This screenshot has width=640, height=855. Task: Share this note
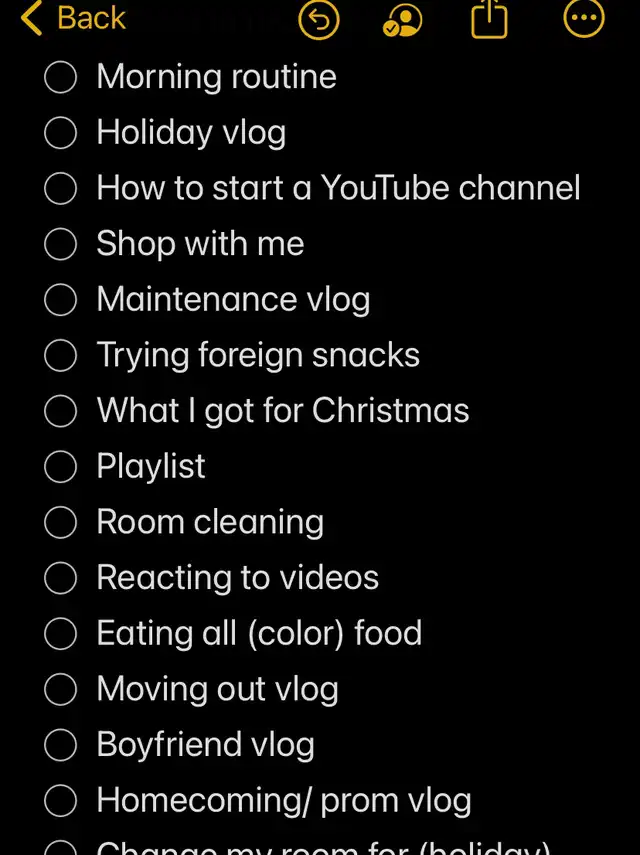click(489, 18)
